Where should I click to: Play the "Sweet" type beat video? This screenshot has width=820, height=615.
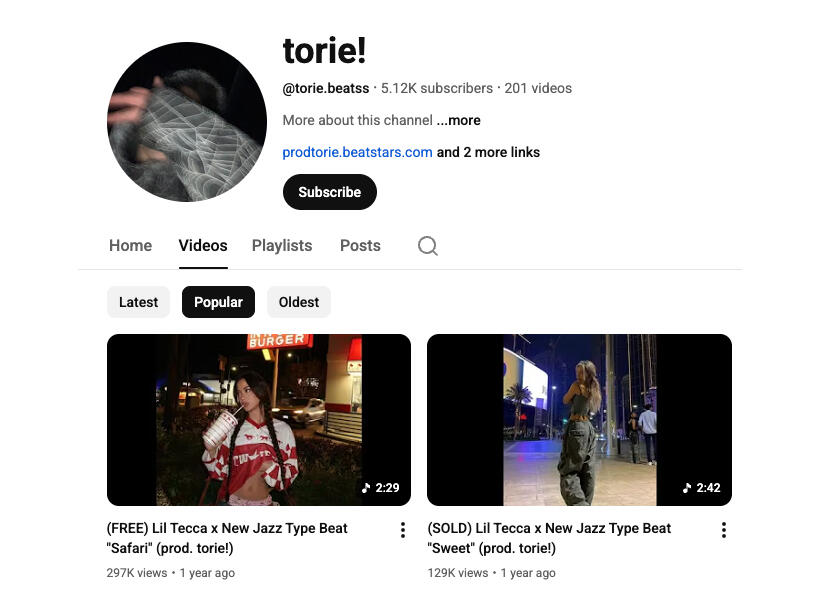[x=579, y=420]
